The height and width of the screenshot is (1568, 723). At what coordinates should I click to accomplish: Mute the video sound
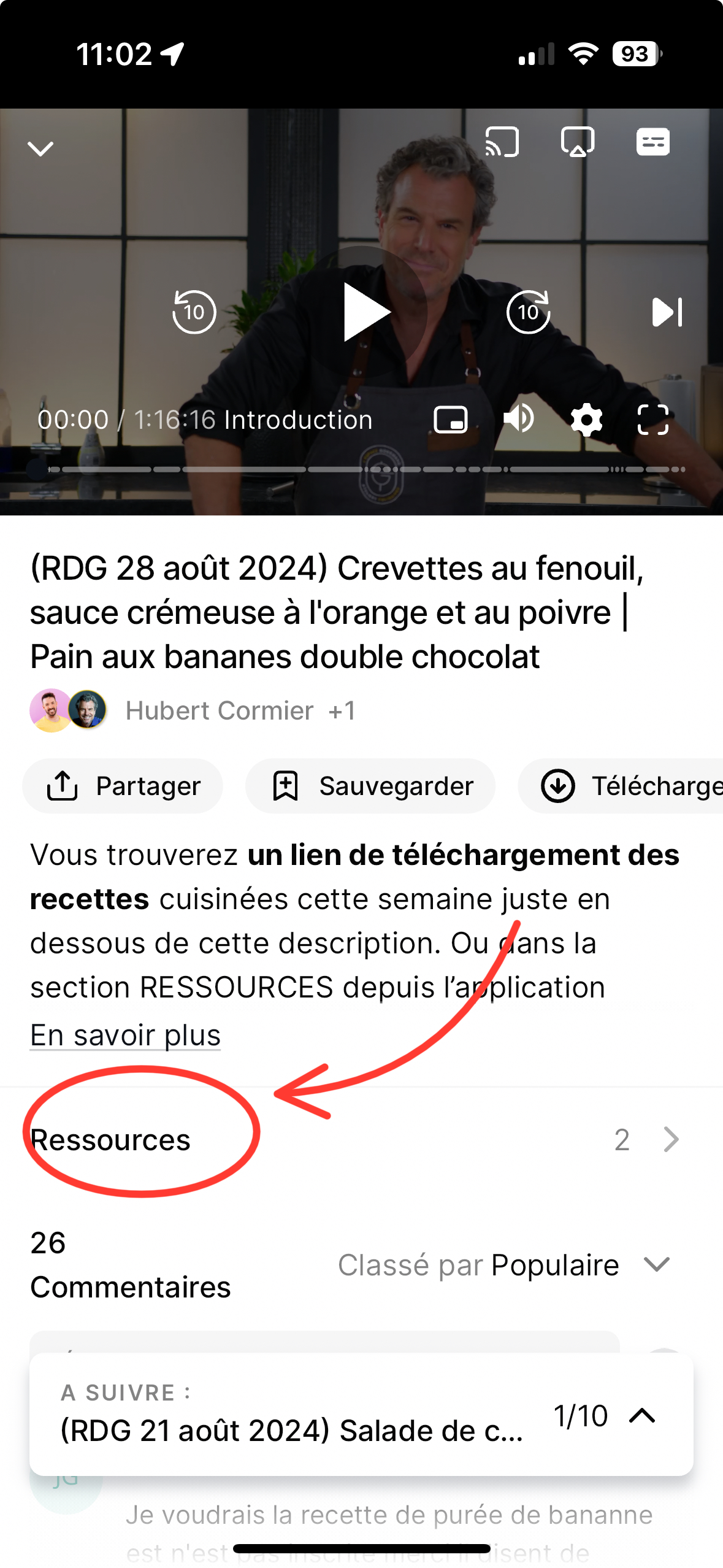pos(519,420)
